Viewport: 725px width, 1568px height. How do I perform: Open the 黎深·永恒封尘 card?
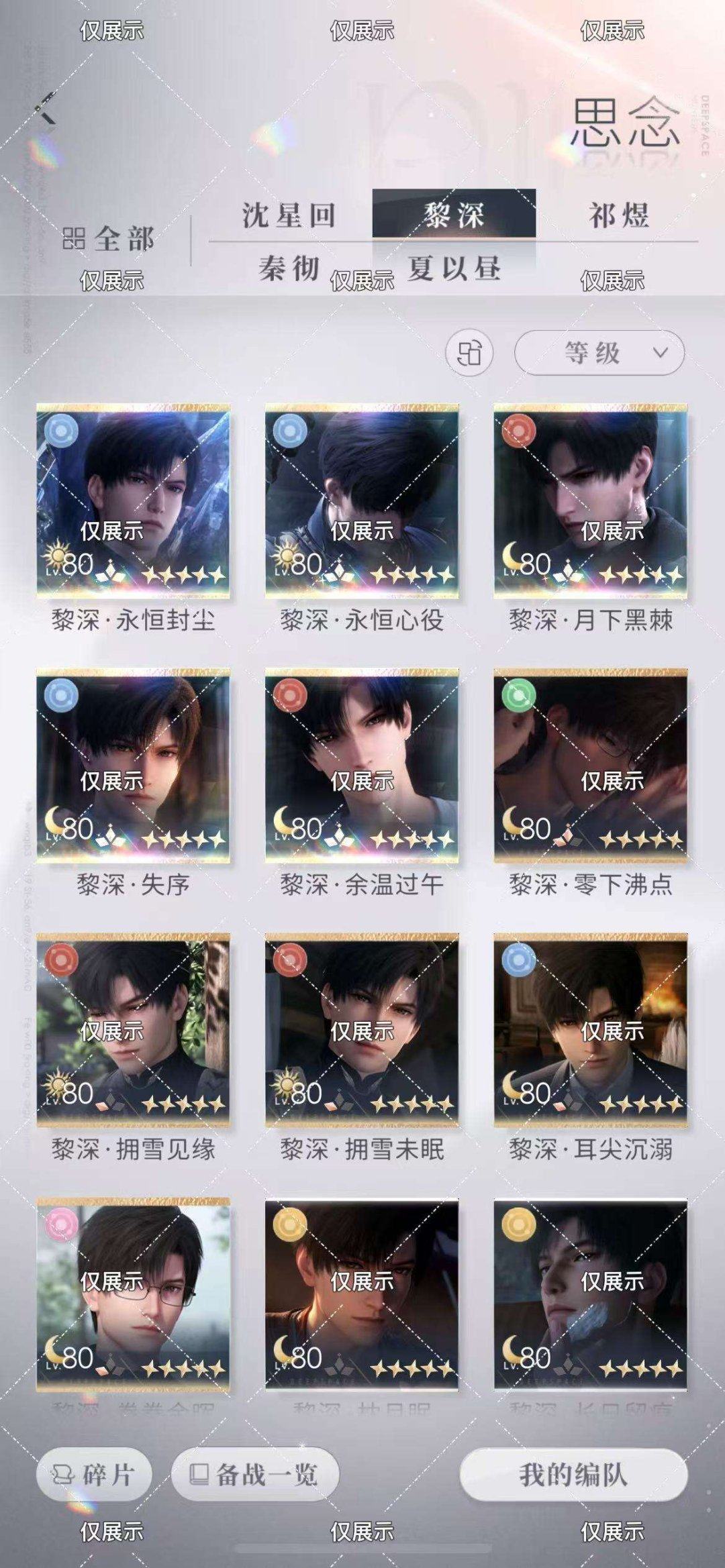[x=133, y=501]
